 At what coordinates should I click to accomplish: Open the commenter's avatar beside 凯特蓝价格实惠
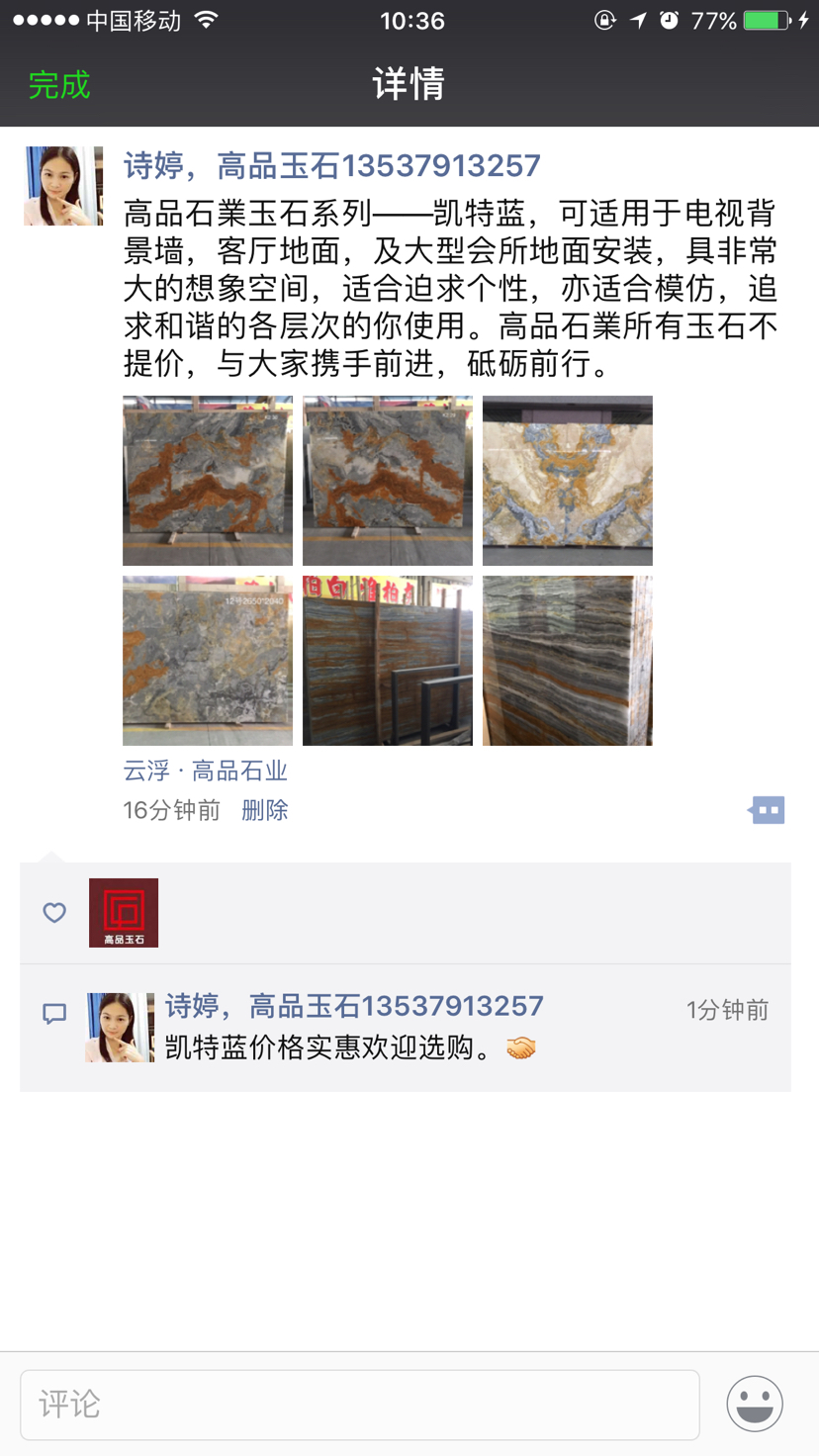coord(120,1028)
